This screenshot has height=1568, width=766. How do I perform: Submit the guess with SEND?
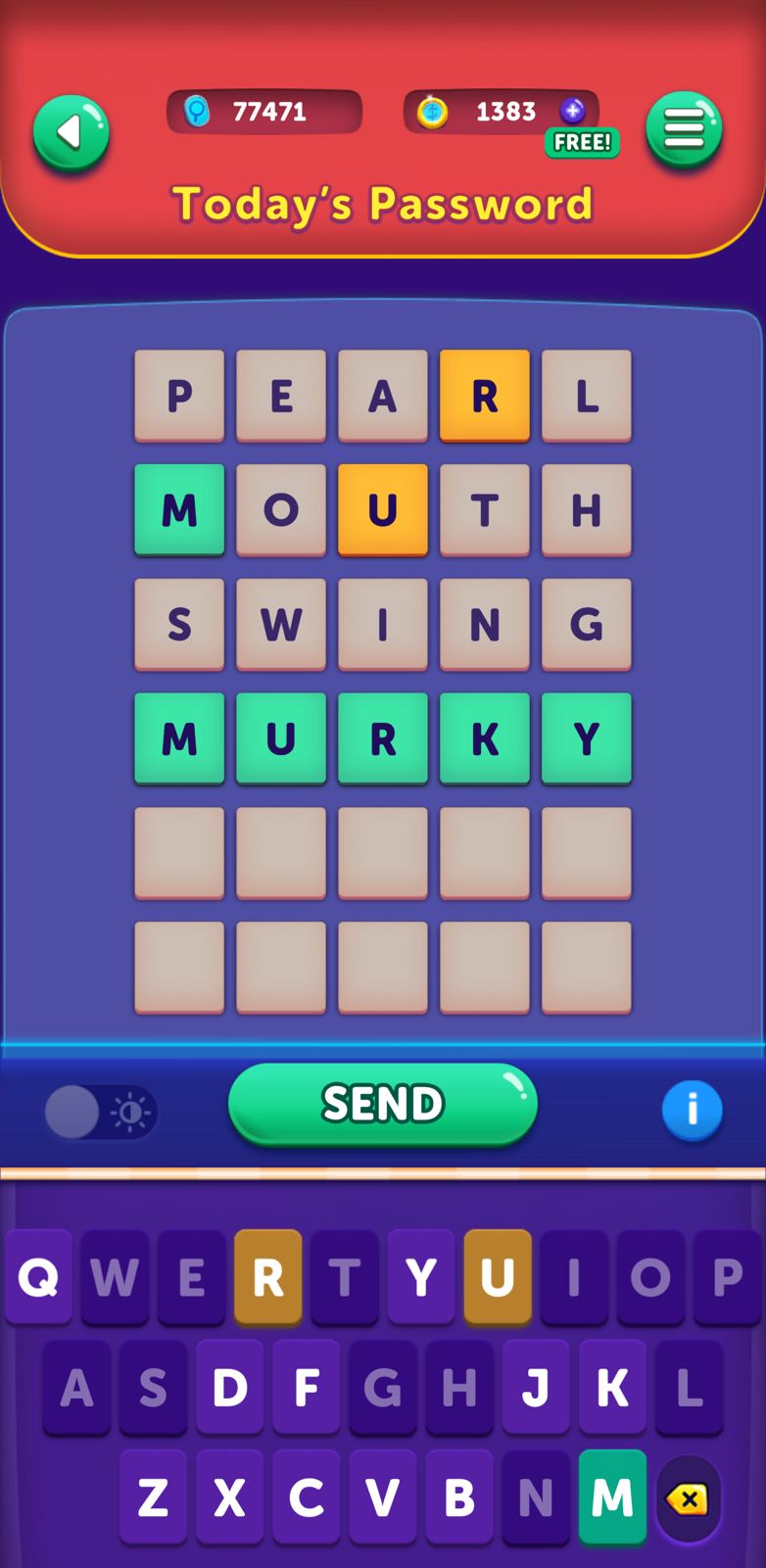click(x=383, y=1104)
